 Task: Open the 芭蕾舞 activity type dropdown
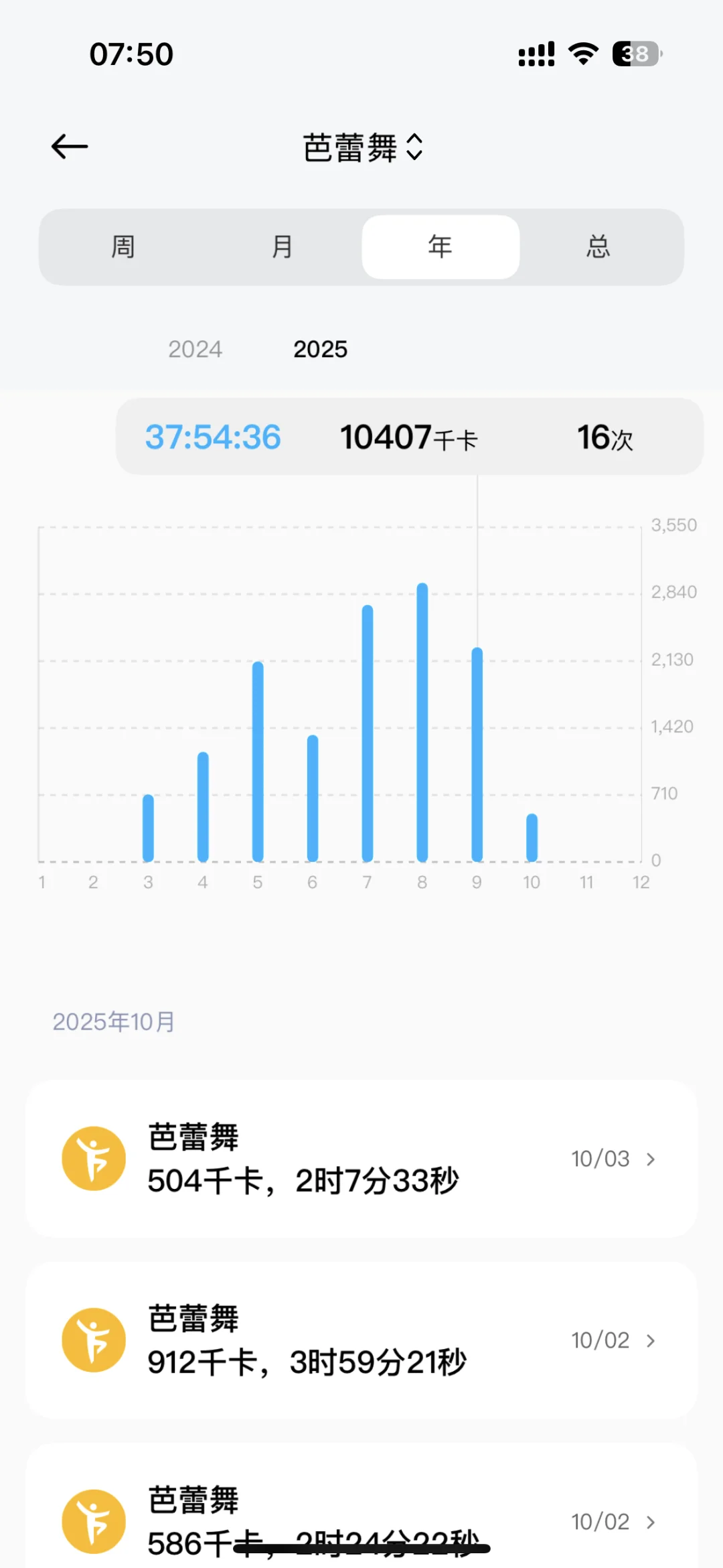click(362, 147)
